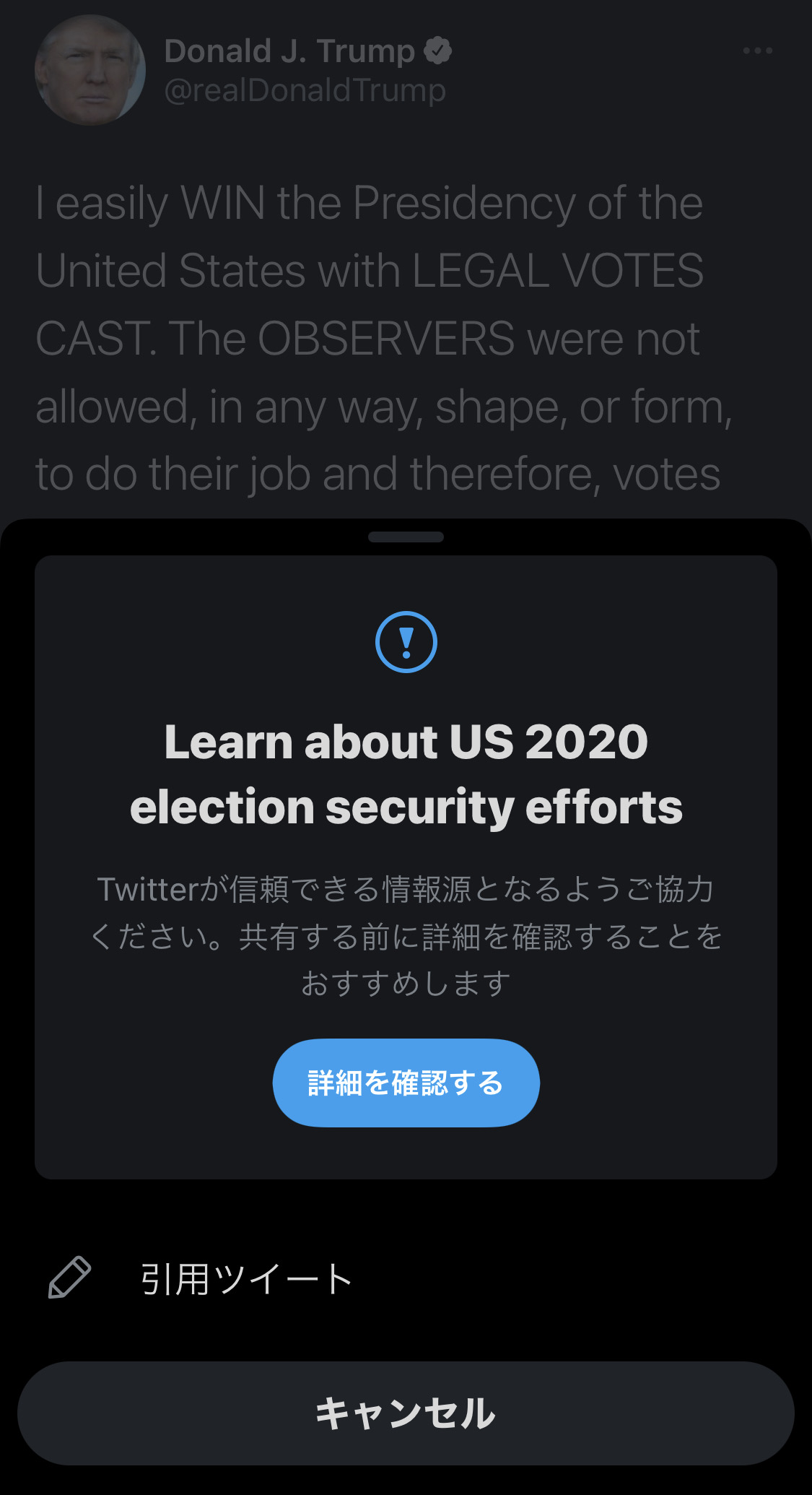Dismiss the sheet with キャンセル
Image resolution: width=812 pixels, height=1495 pixels.
coord(406,1413)
